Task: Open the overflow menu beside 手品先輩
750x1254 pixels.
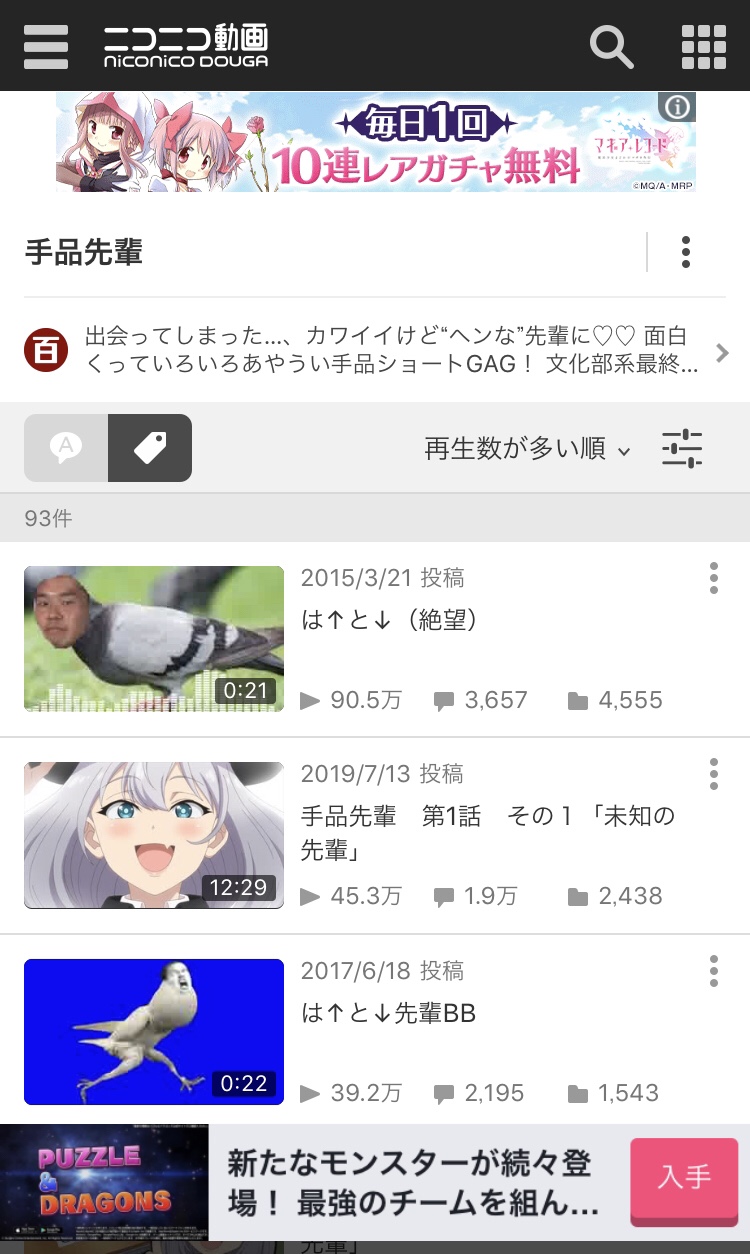Action: tap(686, 252)
